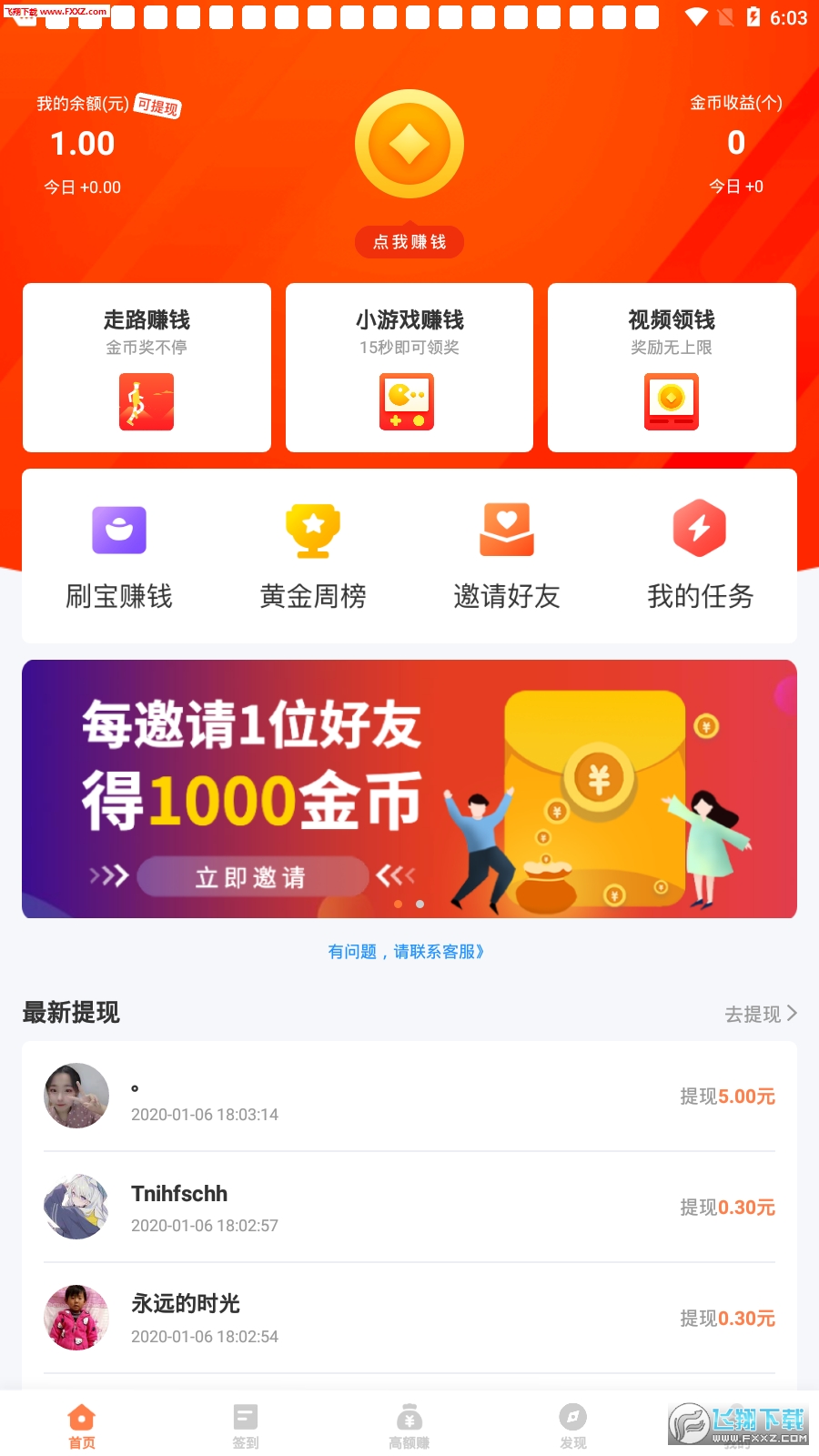Tap the 可提现 badge by balance

[x=158, y=106]
